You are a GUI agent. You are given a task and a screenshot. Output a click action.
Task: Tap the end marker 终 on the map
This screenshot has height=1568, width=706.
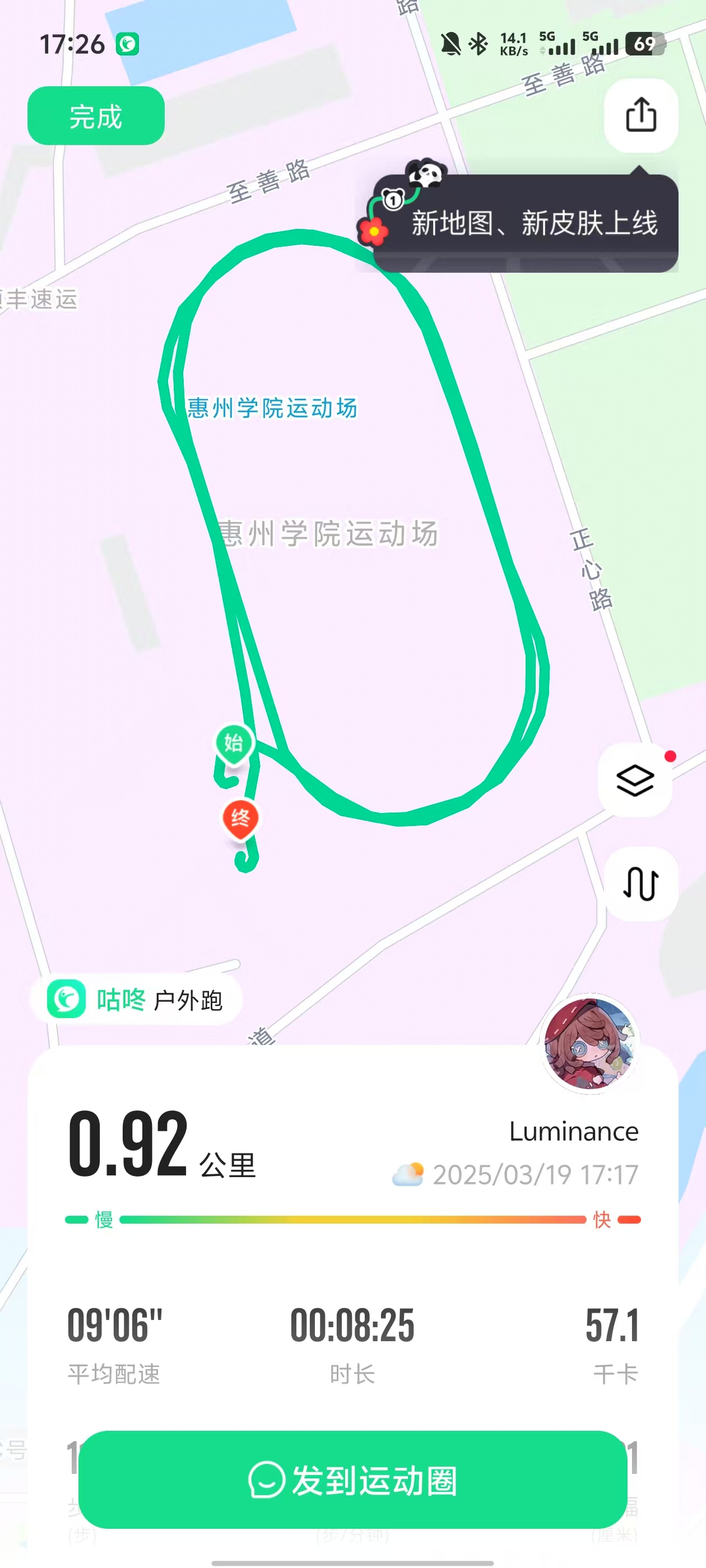pyautogui.click(x=240, y=819)
